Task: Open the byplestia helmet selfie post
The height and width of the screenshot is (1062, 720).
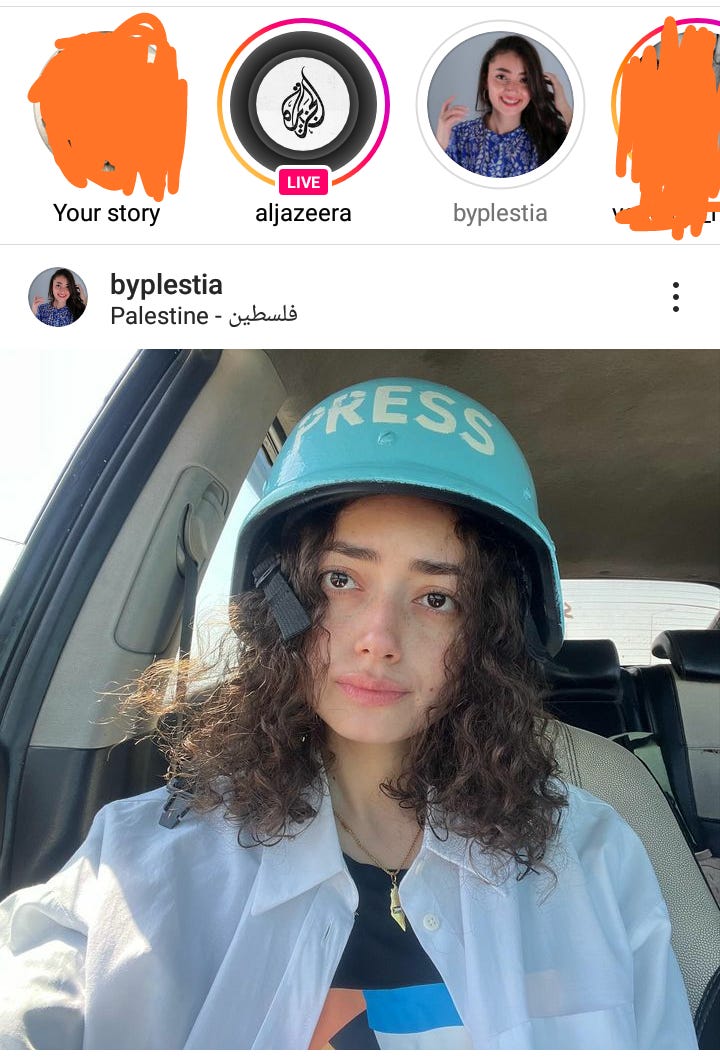Action: point(360,700)
